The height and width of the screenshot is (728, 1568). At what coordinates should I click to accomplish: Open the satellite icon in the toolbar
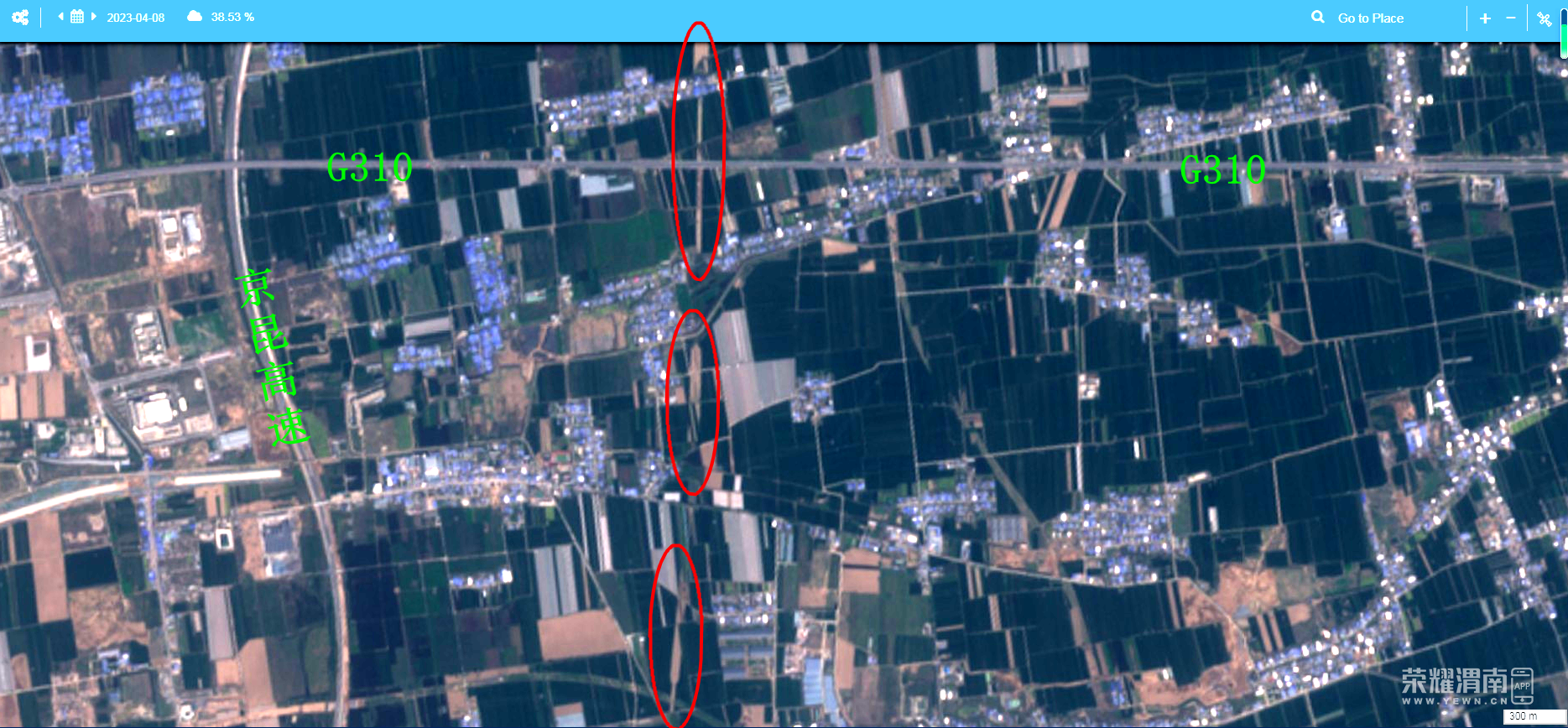coord(1544,18)
